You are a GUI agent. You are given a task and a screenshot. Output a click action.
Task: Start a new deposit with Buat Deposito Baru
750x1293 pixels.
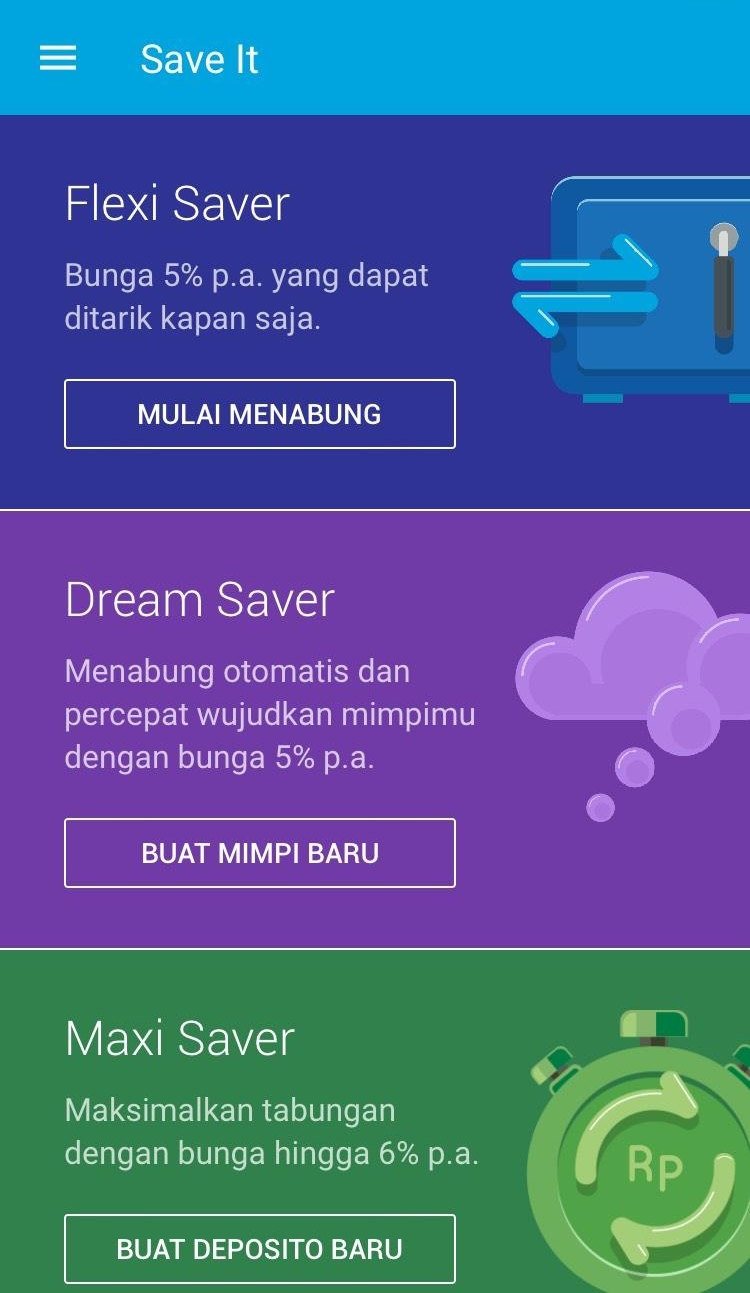click(x=260, y=1249)
